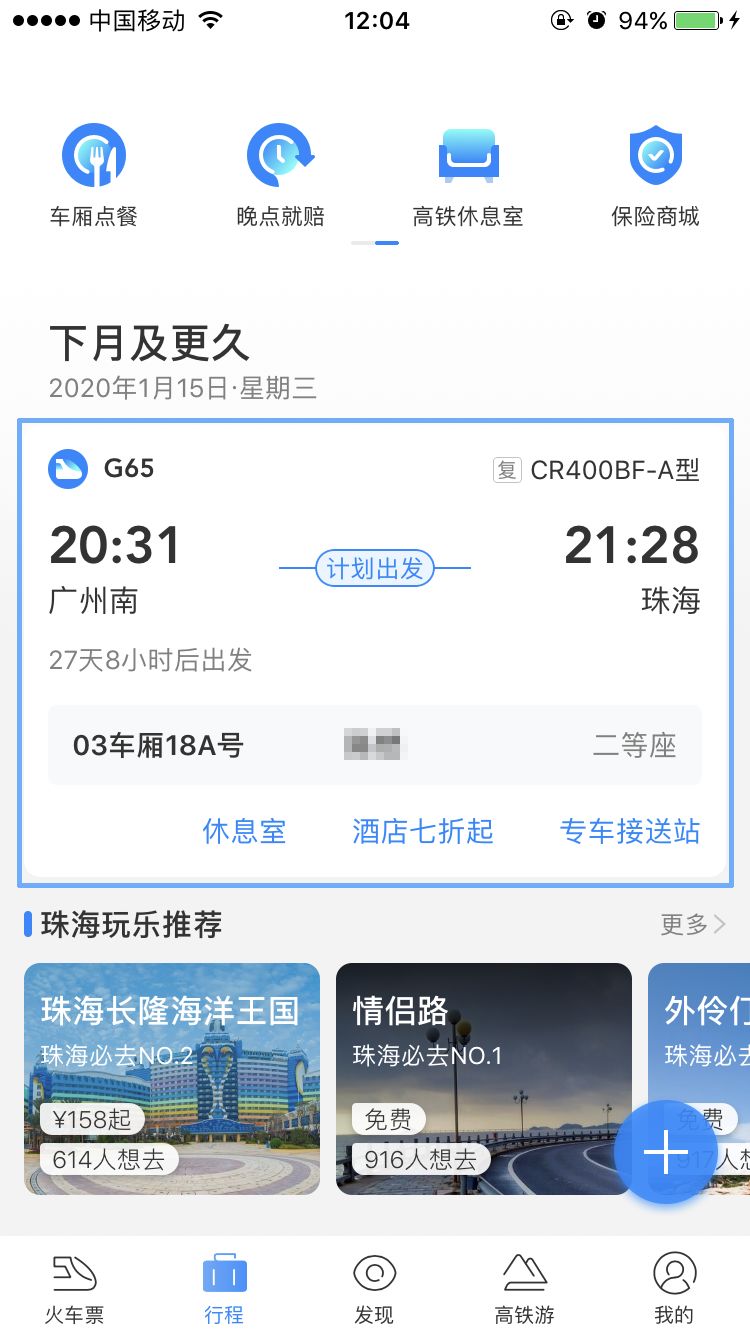Open 车厢点餐 food ordering
This screenshot has height=1334, width=750.
[94, 175]
